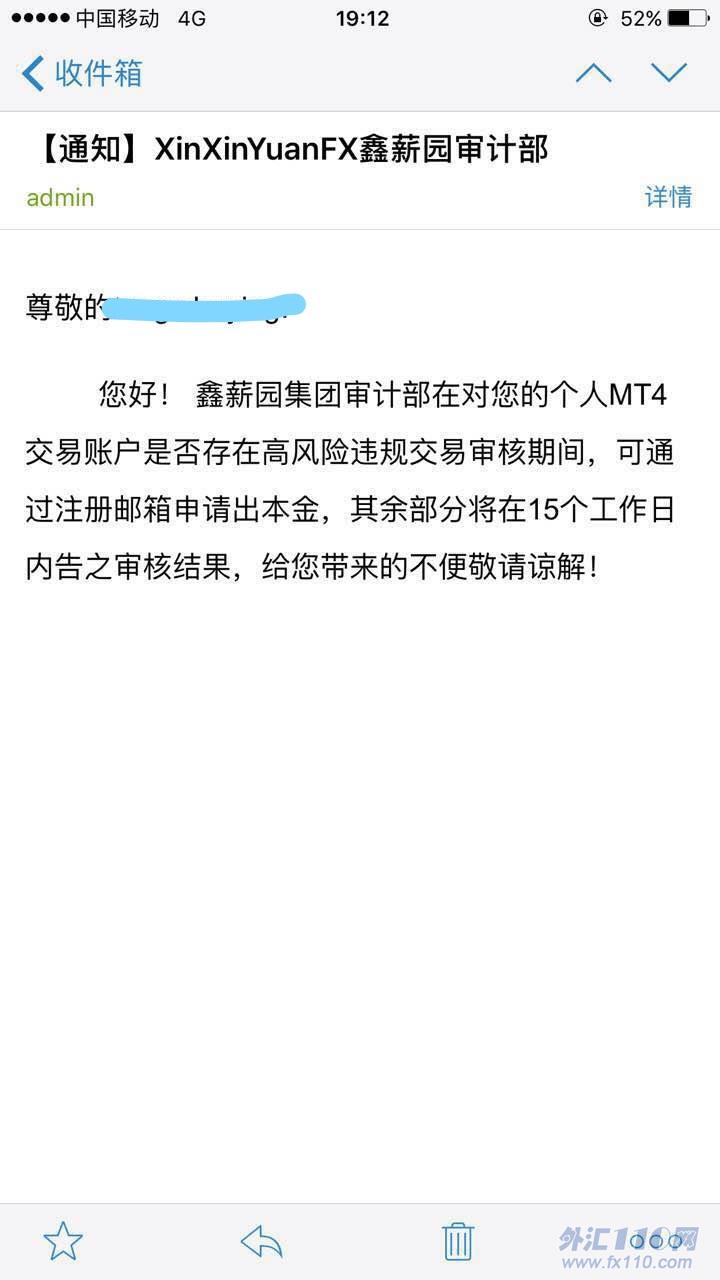Tap the admin sender name
Image resolution: width=720 pixels, height=1280 pixels.
[60, 197]
